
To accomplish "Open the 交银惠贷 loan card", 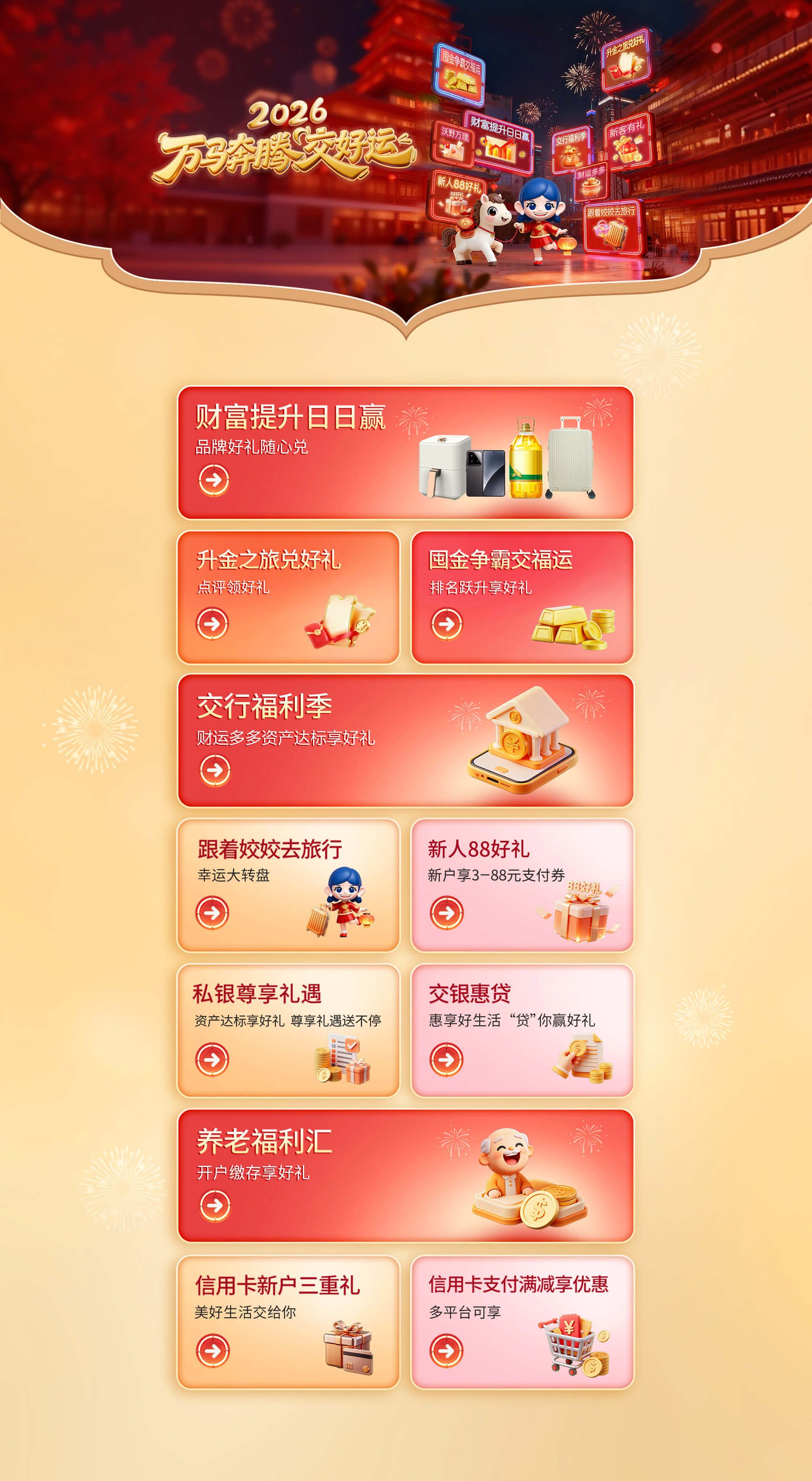I will pyautogui.click(x=522, y=1030).
